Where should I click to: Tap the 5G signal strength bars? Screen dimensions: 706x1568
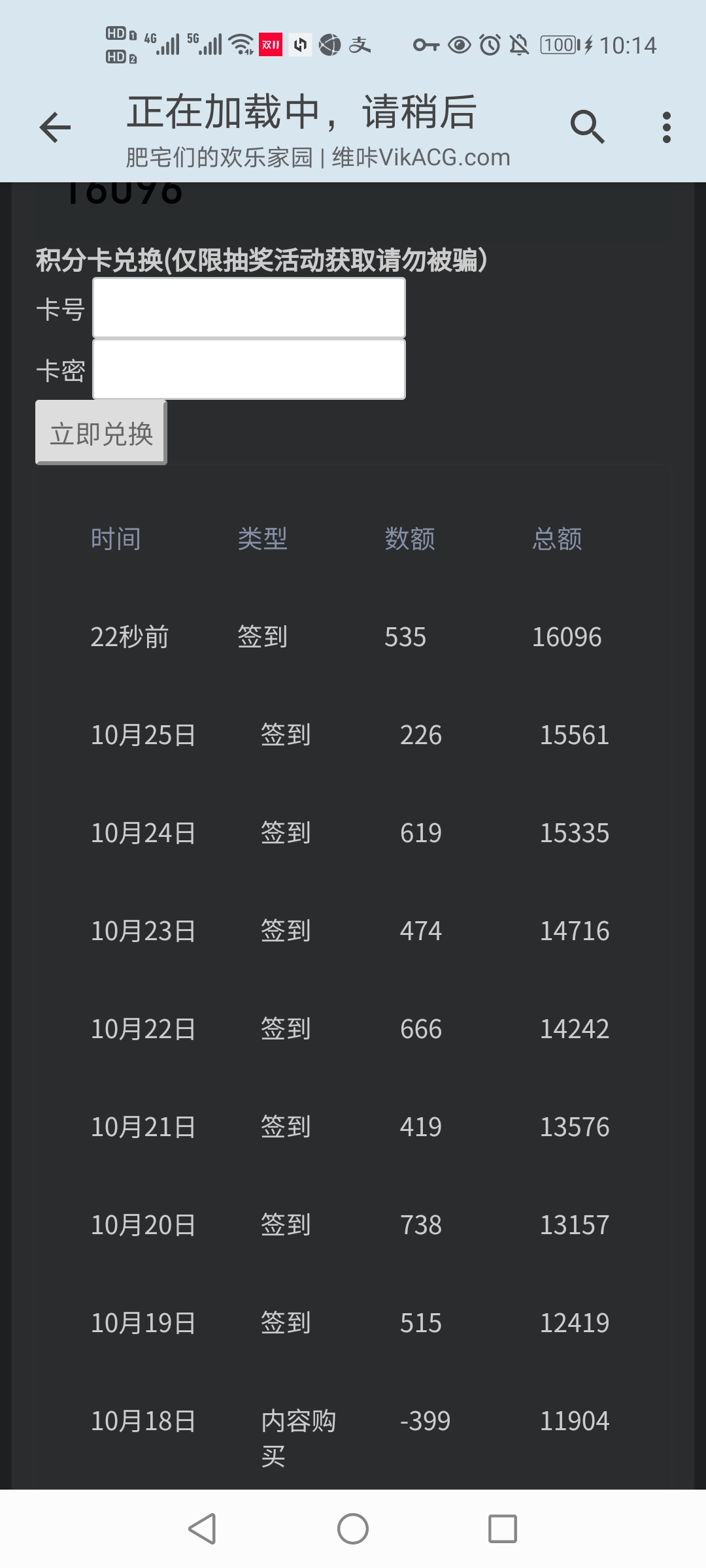[x=210, y=45]
